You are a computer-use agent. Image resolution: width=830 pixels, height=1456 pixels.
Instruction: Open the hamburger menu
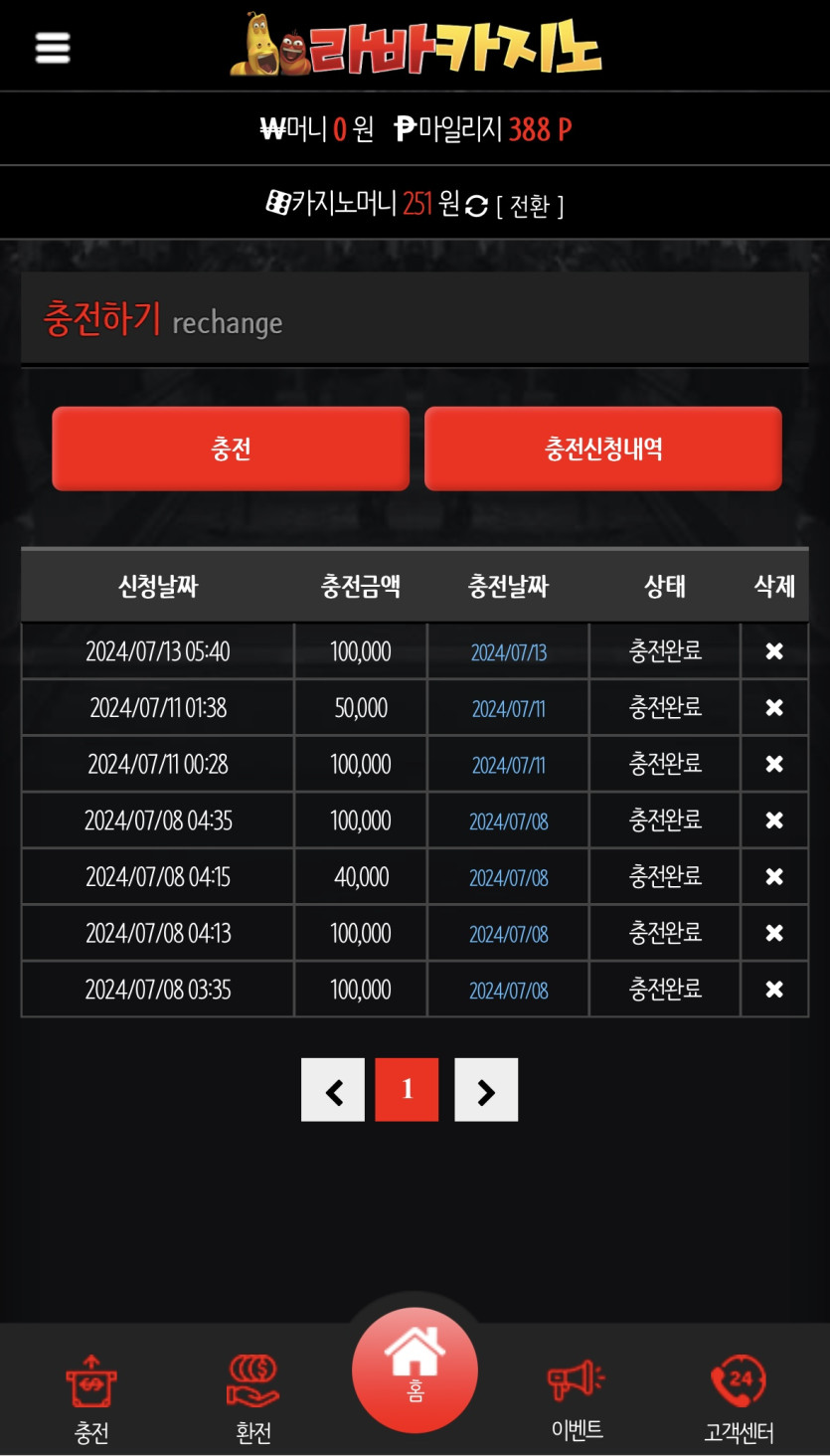[53, 47]
